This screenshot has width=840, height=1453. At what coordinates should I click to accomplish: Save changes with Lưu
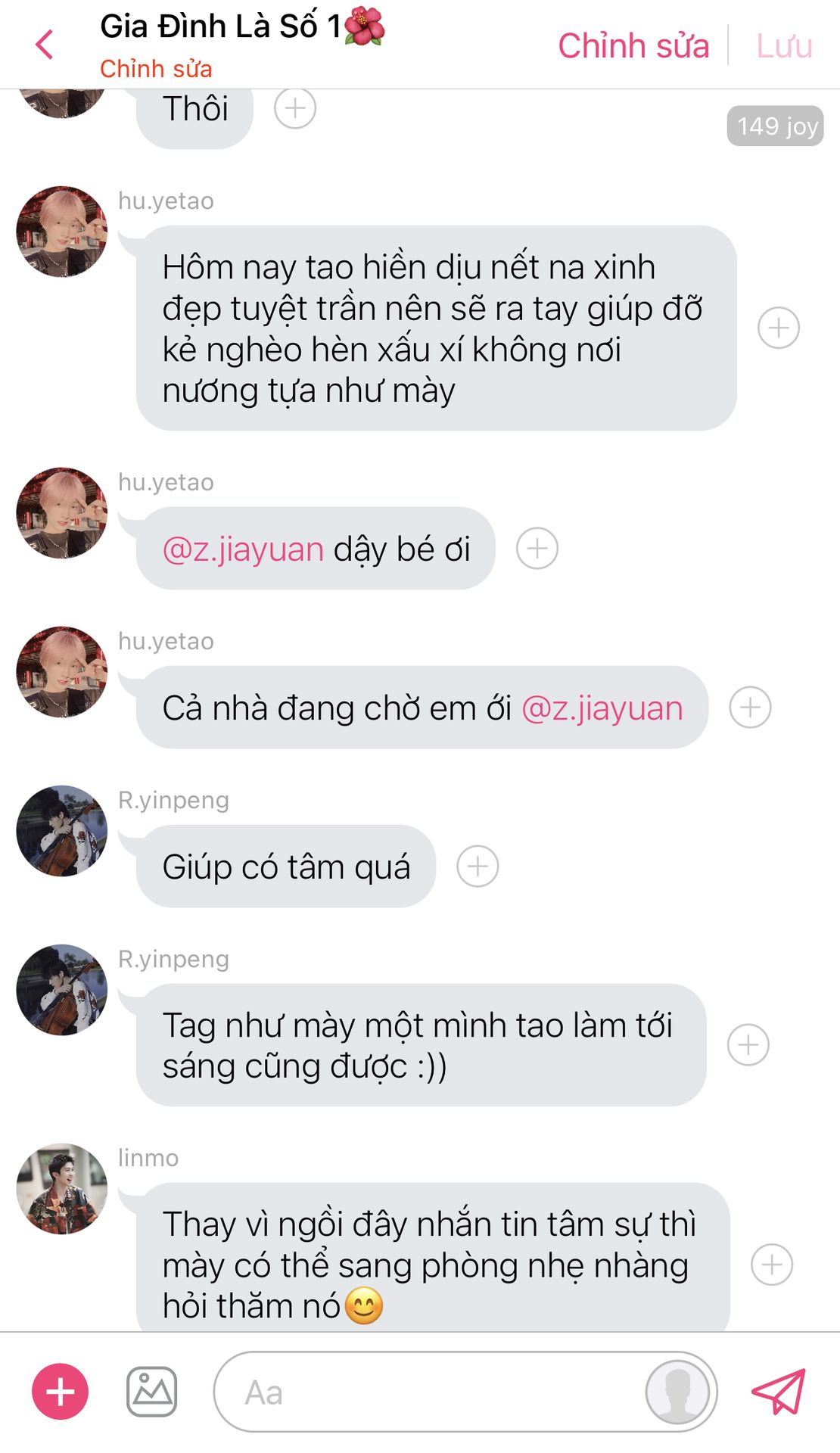coord(784,45)
